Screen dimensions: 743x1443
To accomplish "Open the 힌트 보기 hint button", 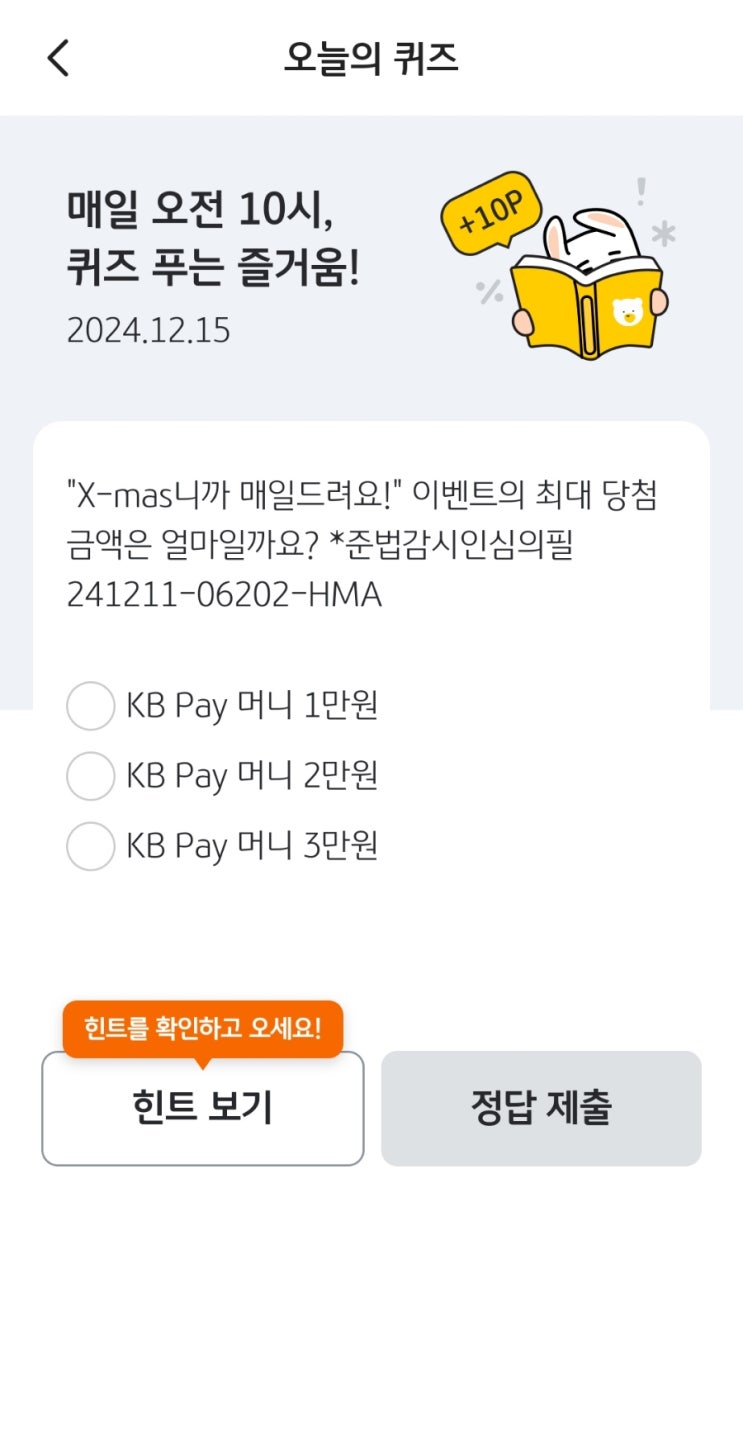I will pos(203,1108).
